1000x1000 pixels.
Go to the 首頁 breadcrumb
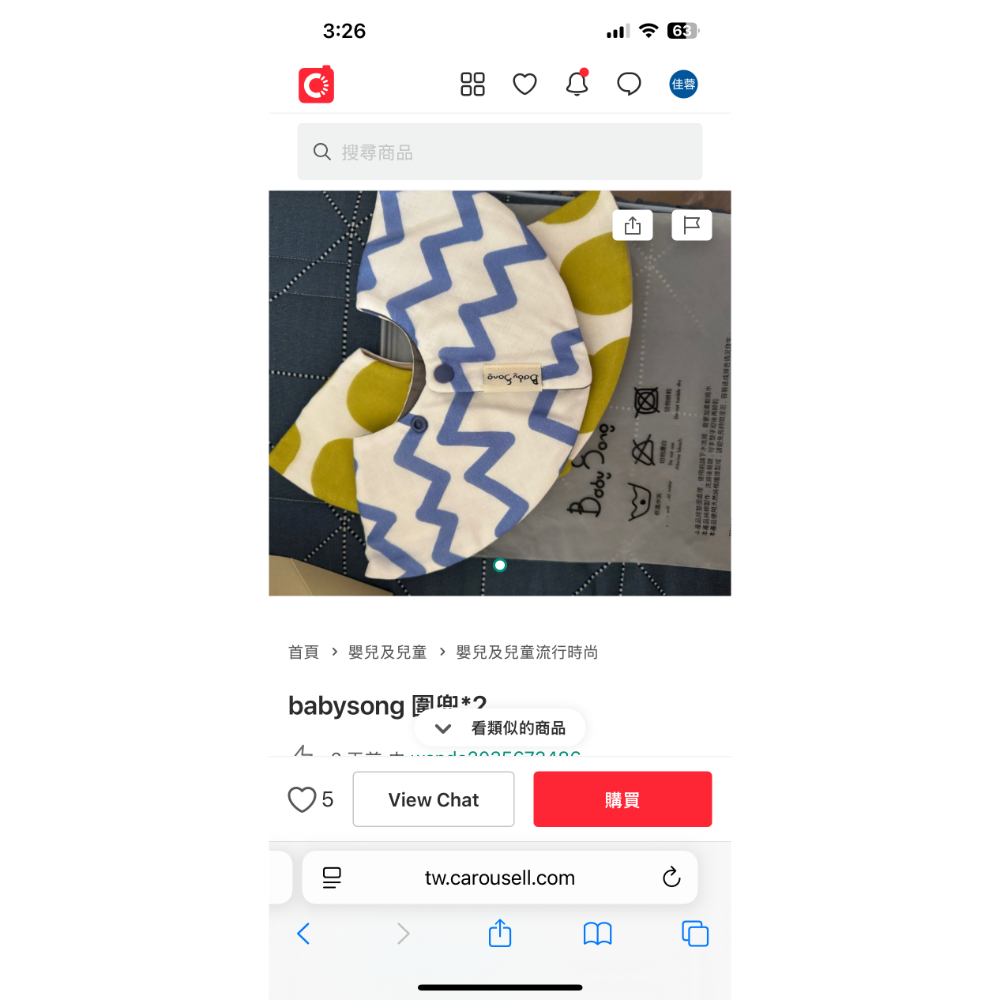tap(303, 652)
